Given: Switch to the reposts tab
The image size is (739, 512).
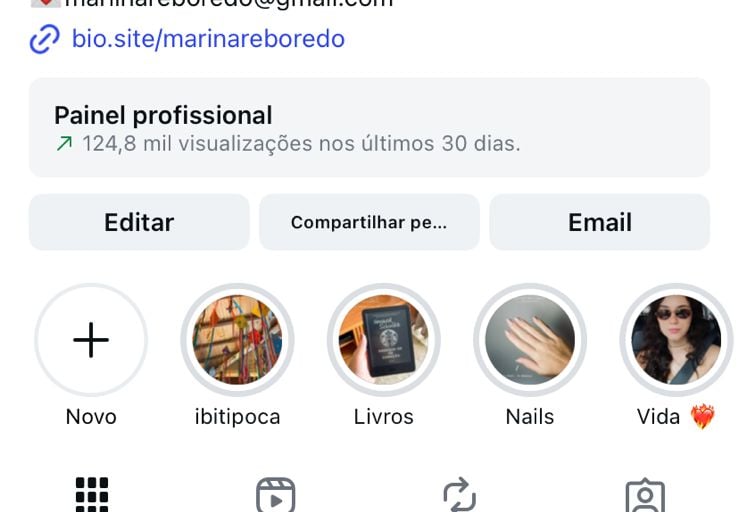Looking at the screenshot, I should [460, 495].
